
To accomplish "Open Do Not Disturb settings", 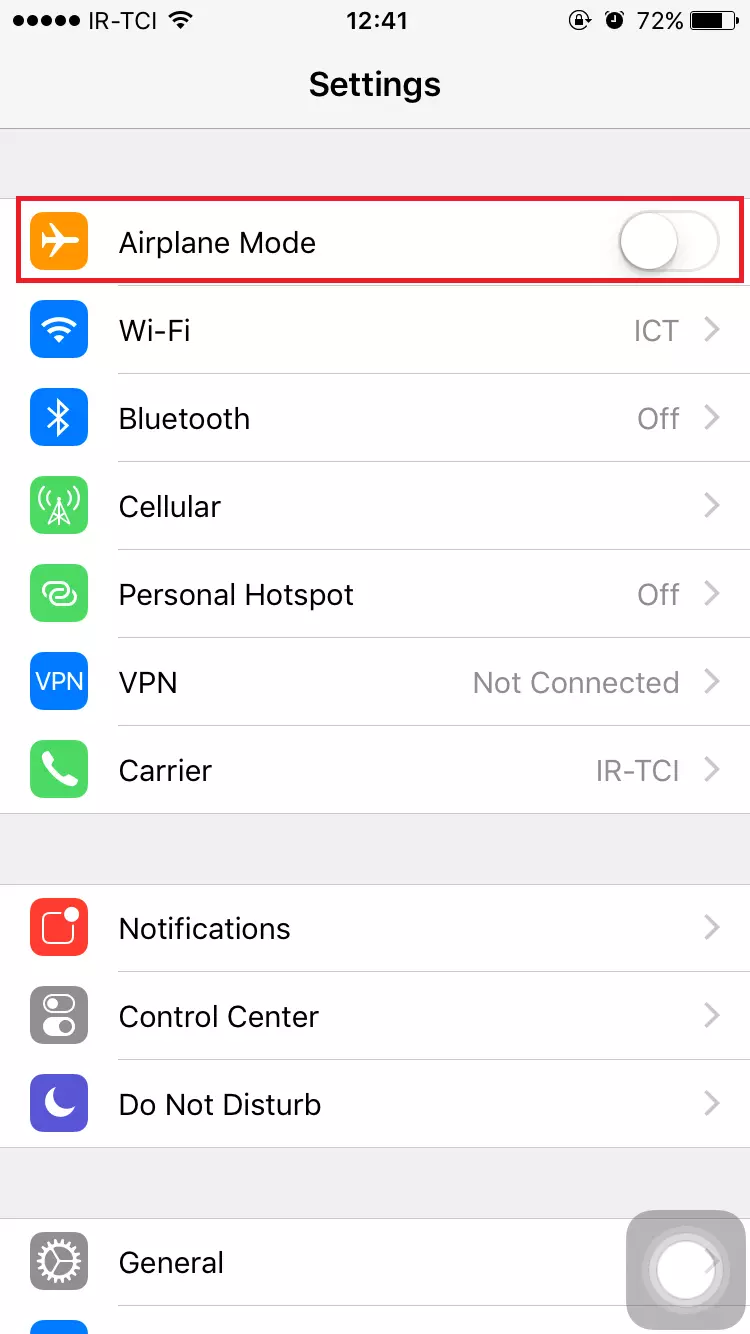I will [375, 1104].
